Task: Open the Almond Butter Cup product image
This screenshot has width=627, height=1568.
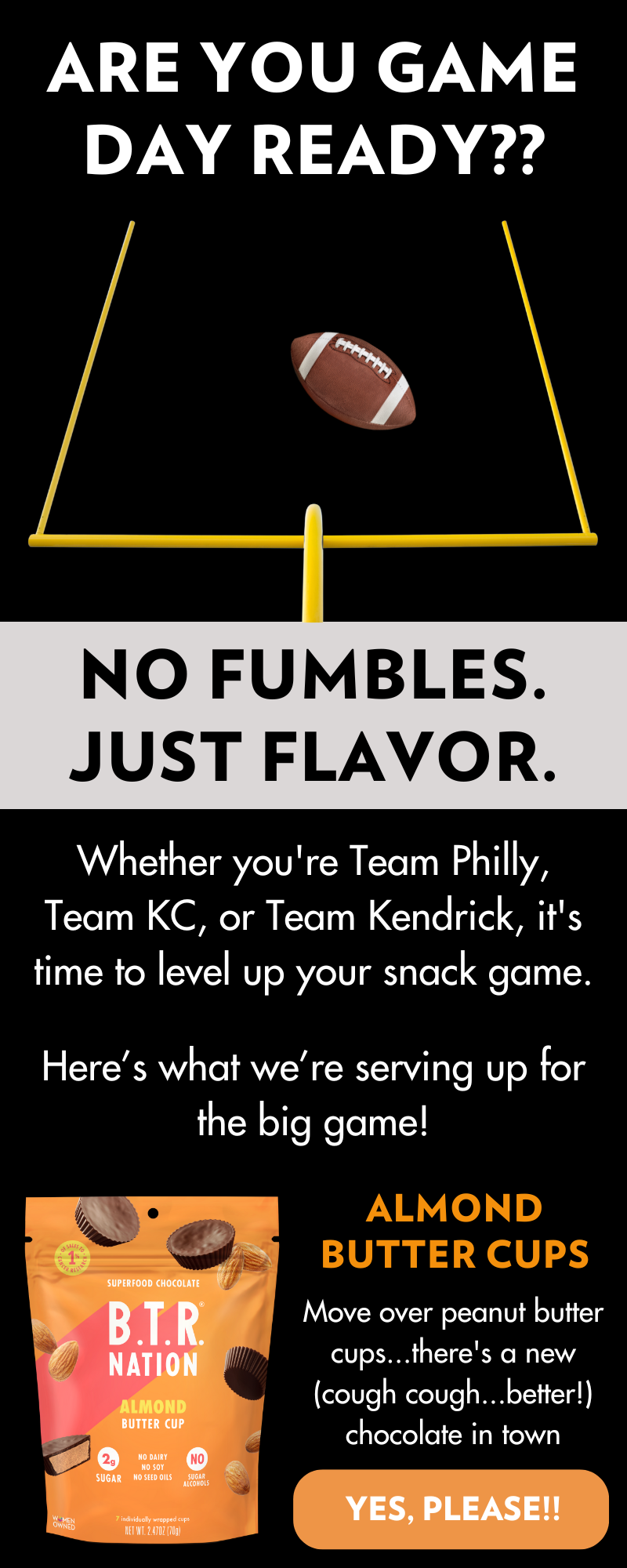Action: (x=153, y=1367)
